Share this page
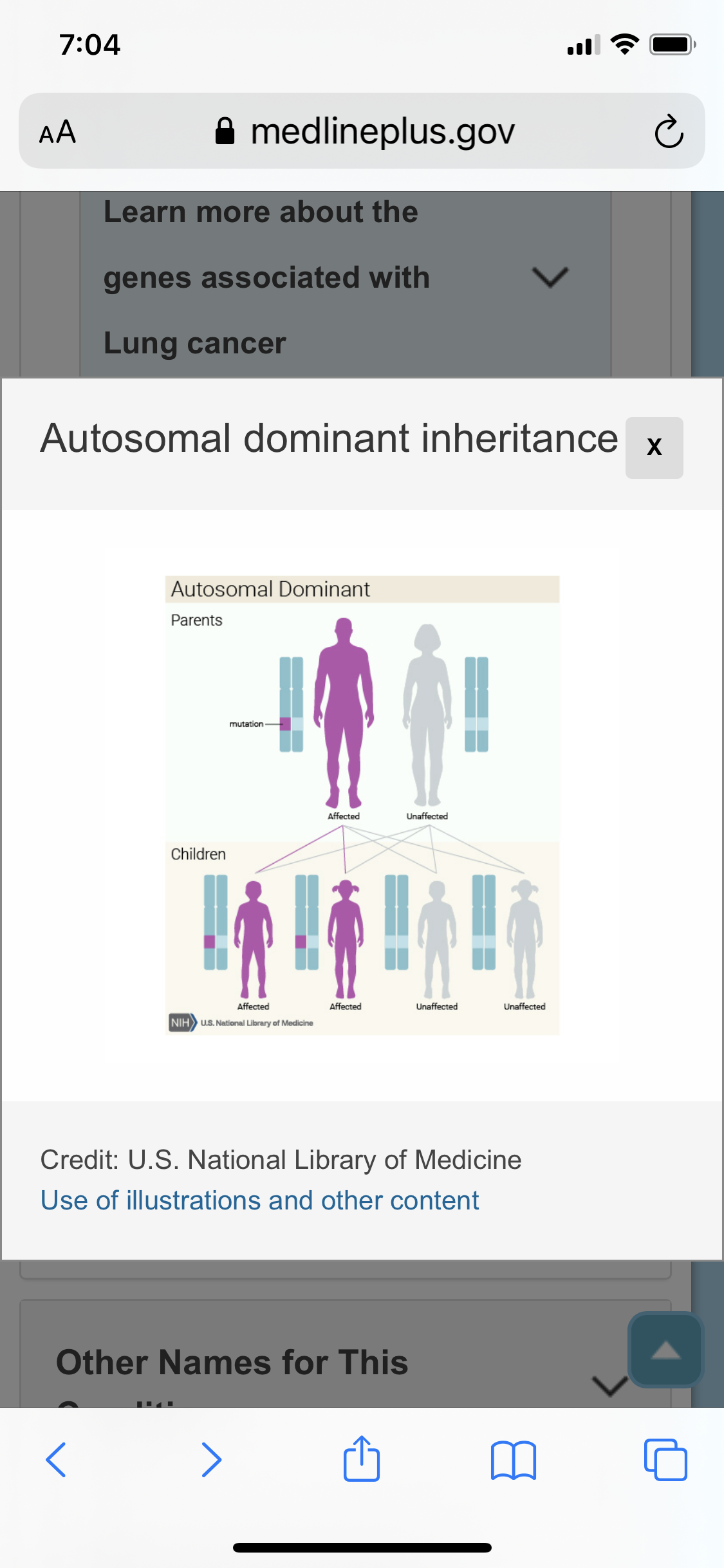The width and height of the screenshot is (724, 1568). (362, 1459)
